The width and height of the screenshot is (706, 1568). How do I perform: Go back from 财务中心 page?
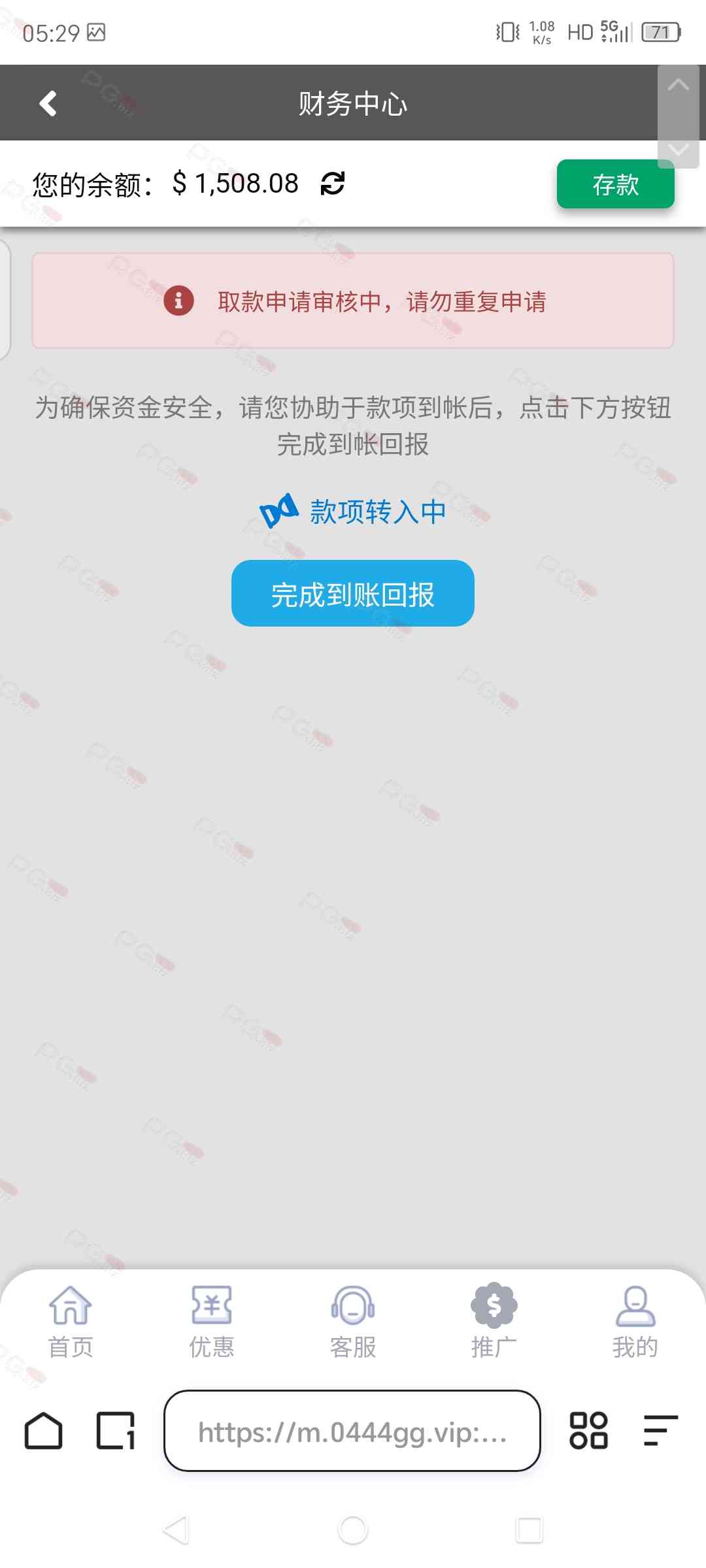(x=48, y=103)
